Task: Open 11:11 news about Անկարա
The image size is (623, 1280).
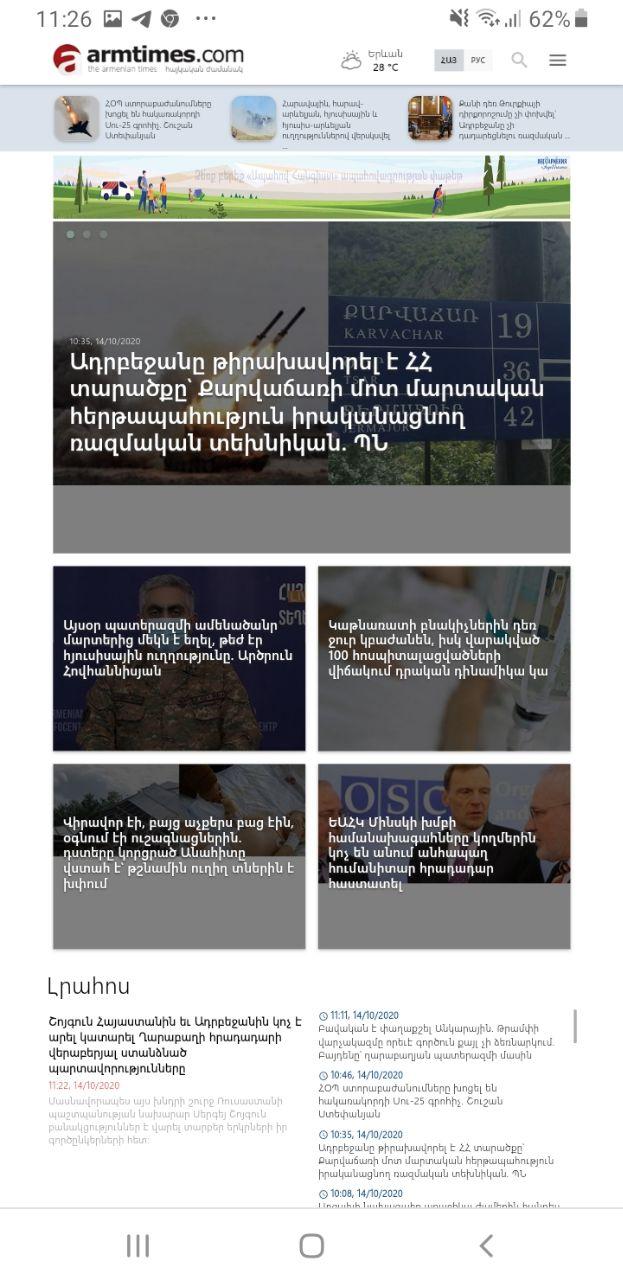Action: coord(435,1041)
